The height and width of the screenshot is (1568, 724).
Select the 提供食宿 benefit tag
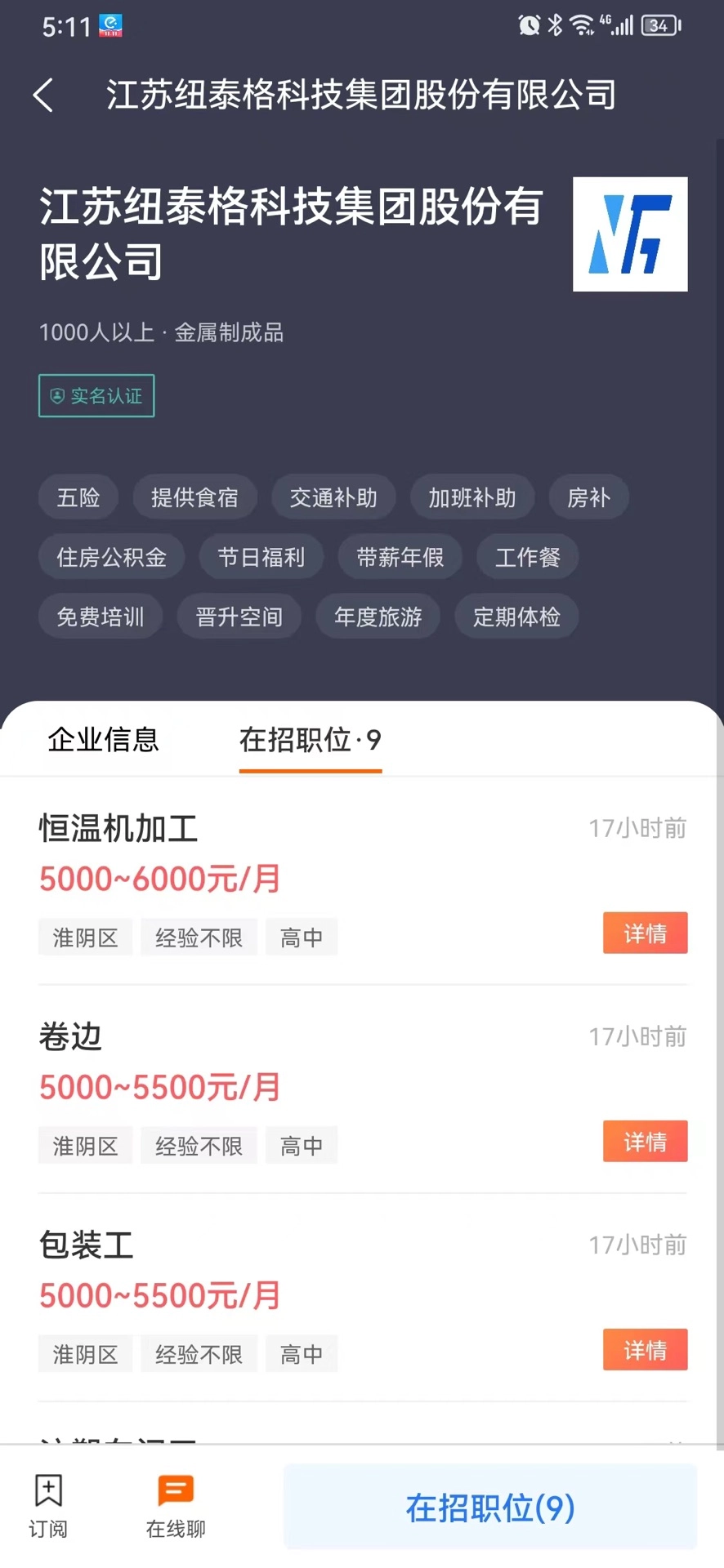coord(194,497)
